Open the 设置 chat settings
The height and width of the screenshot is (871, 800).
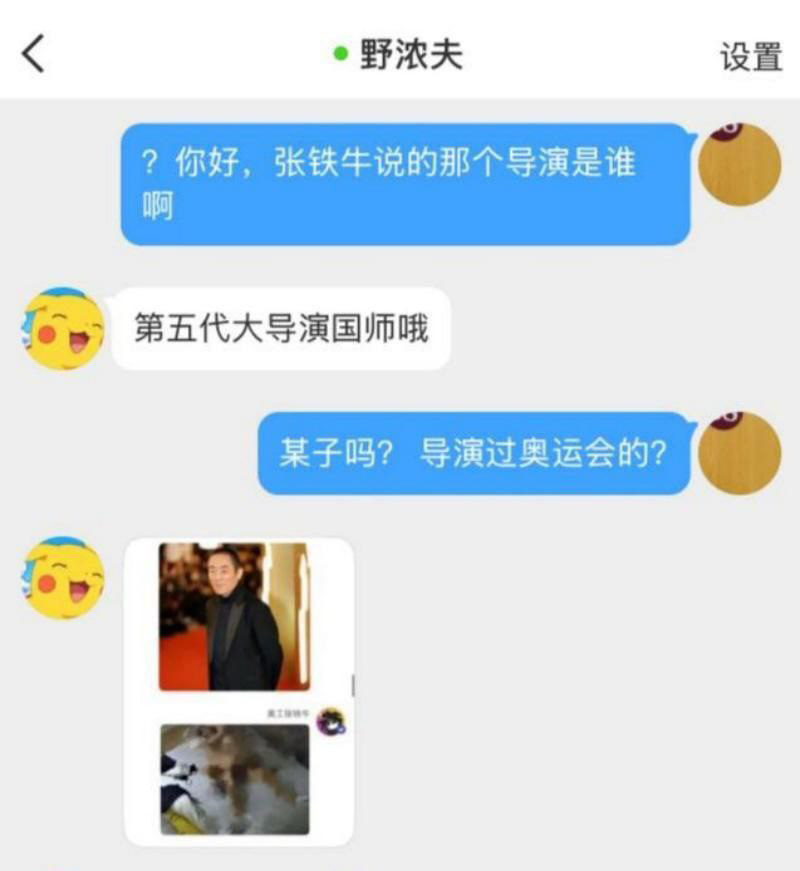tap(750, 56)
